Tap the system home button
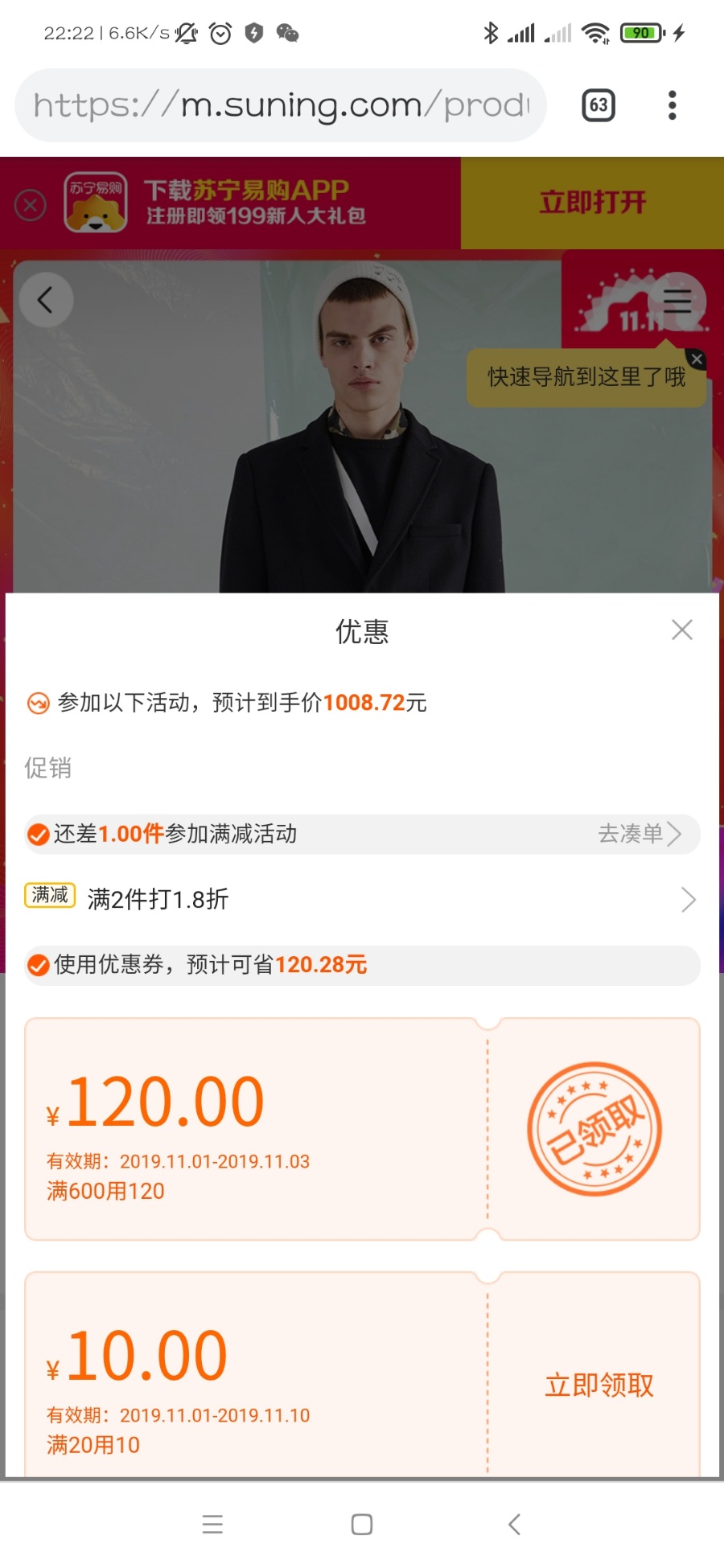Image resolution: width=724 pixels, height=1568 pixels. click(362, 1524)
